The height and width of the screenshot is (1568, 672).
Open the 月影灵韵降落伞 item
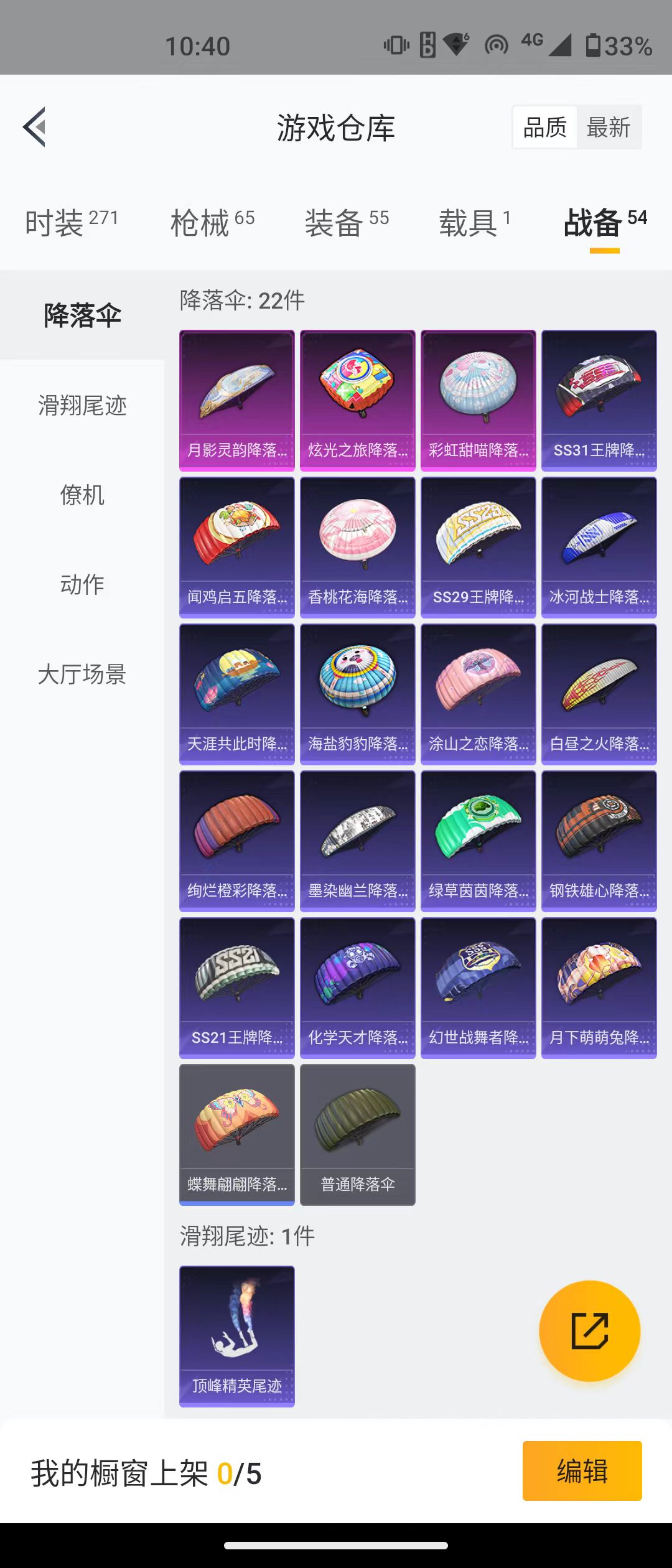pos(237,400)
